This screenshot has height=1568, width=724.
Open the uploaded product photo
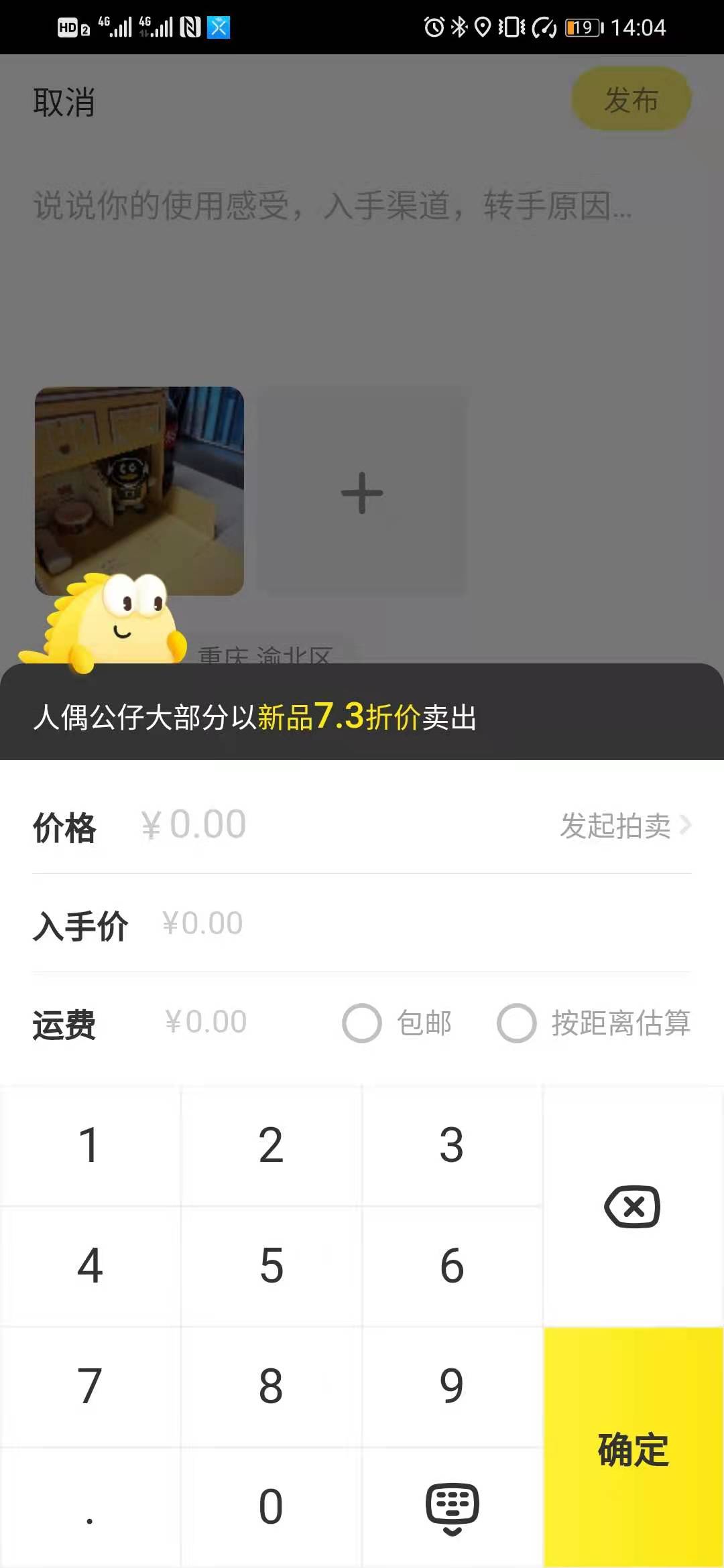[139, 491]
